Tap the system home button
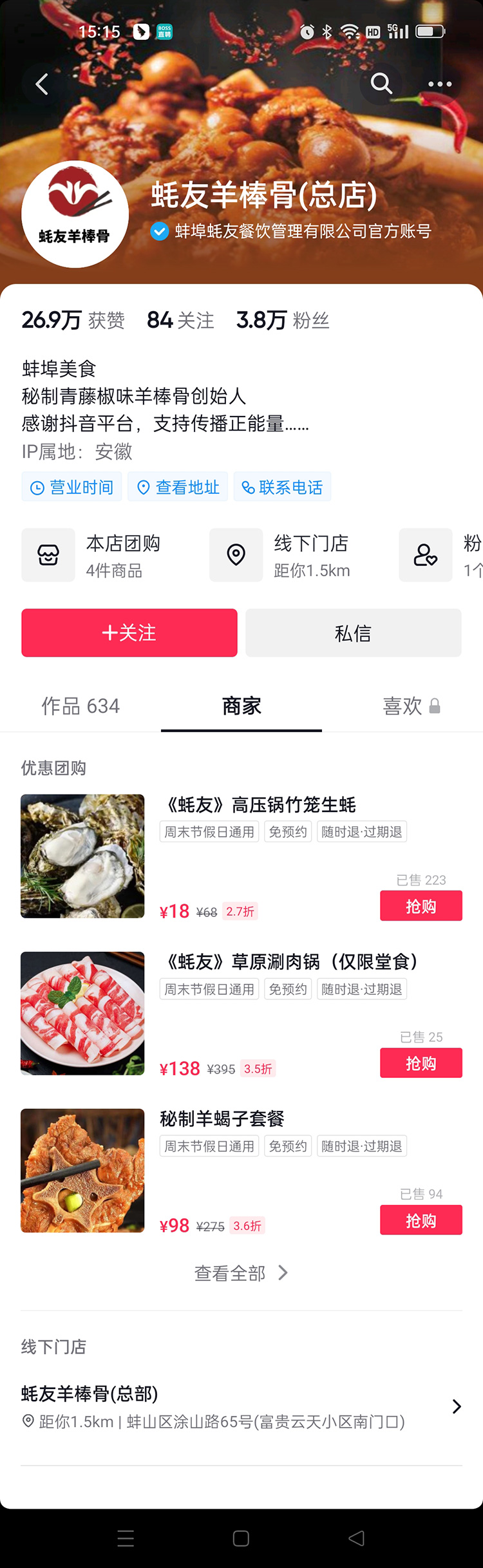The height and width of the screenshot is (1568, 483). click(241, 1538)
